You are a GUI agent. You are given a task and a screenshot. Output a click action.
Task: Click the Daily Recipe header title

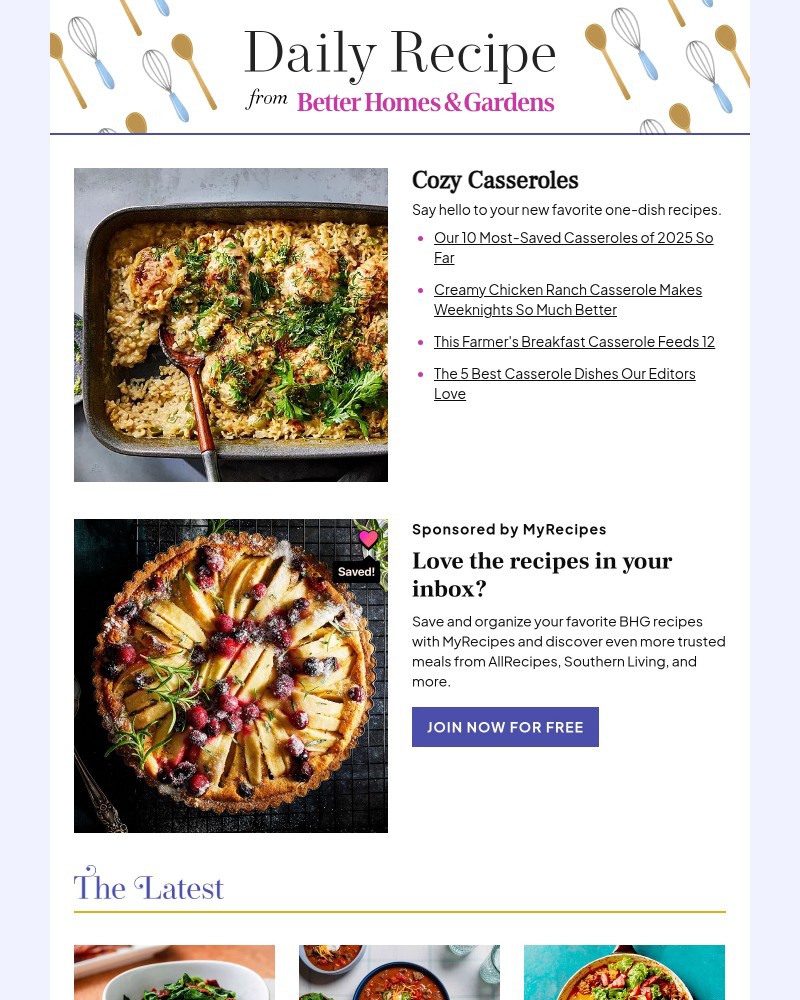(x=400, y=52)
